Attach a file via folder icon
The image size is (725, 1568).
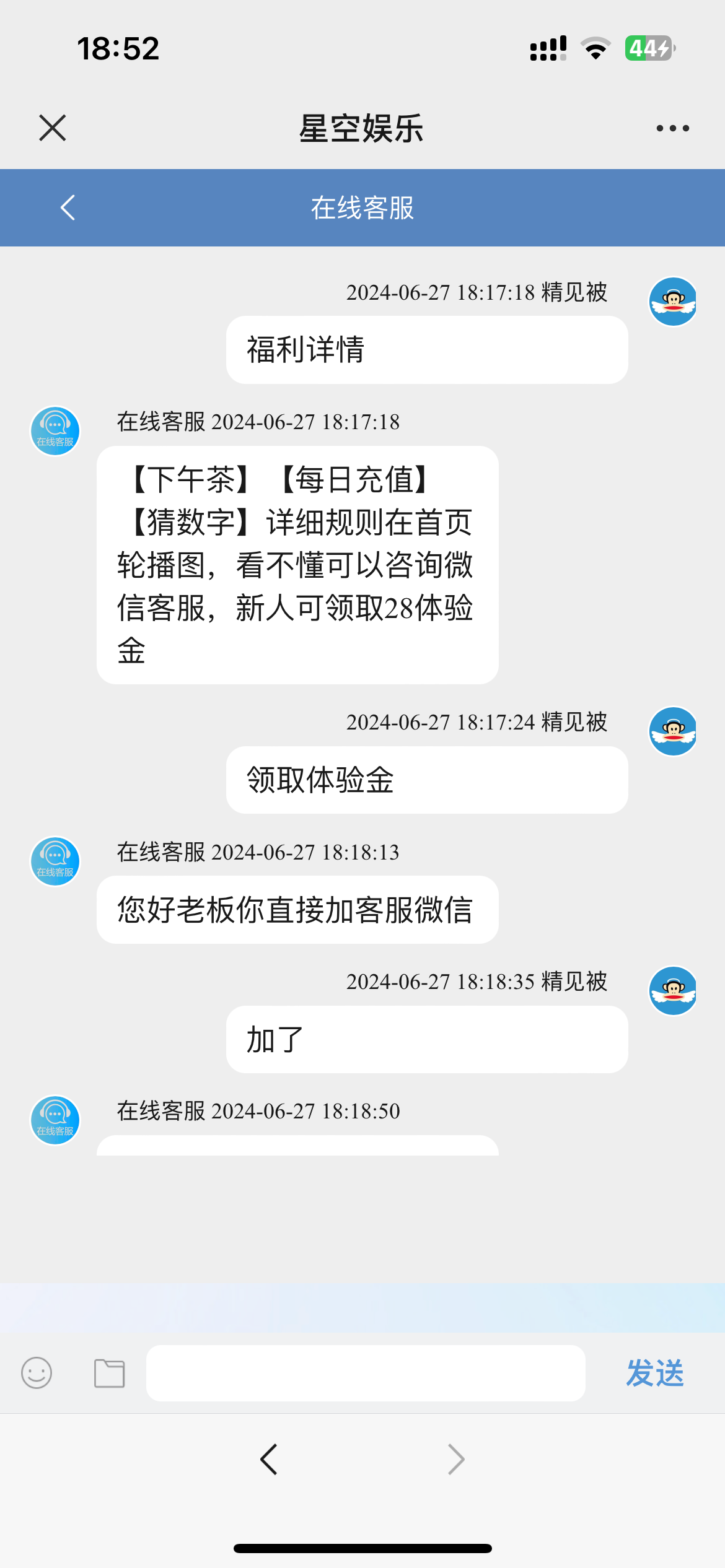(x=110, y=1373)
